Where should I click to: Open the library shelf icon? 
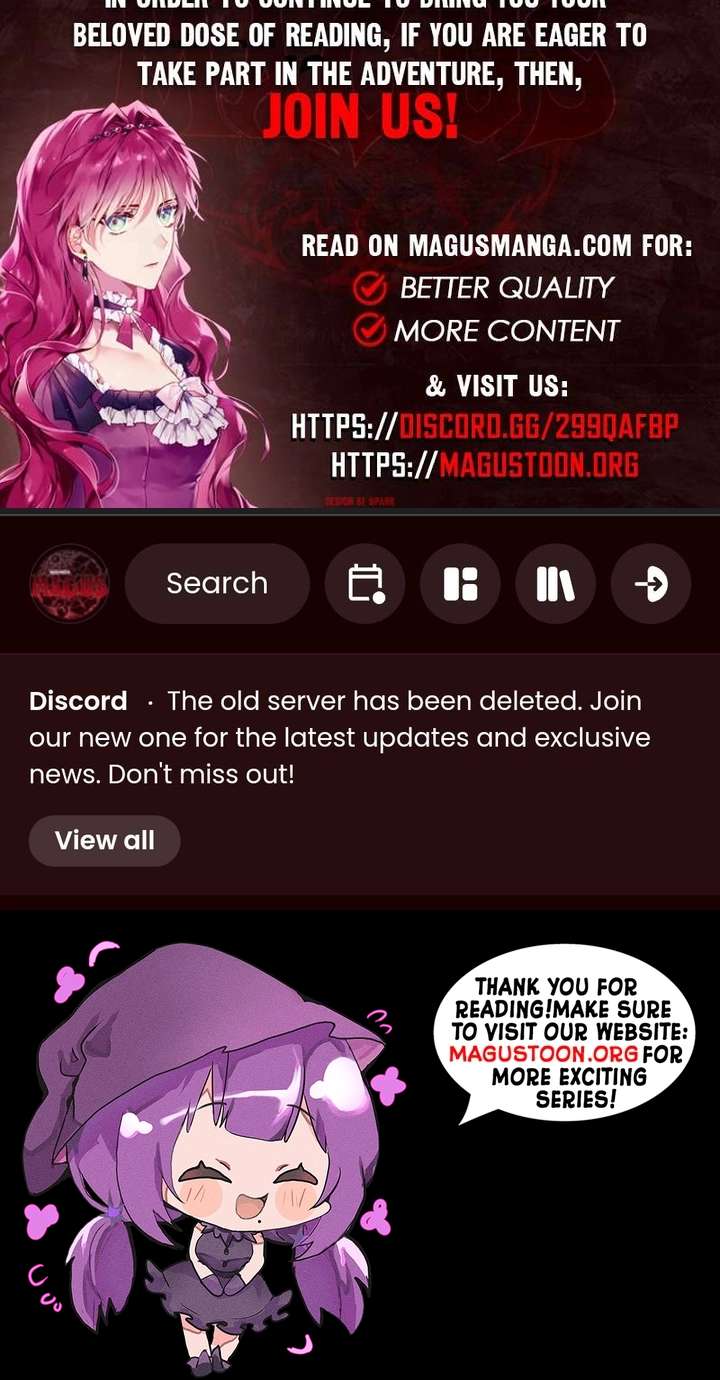click(555, 584)
